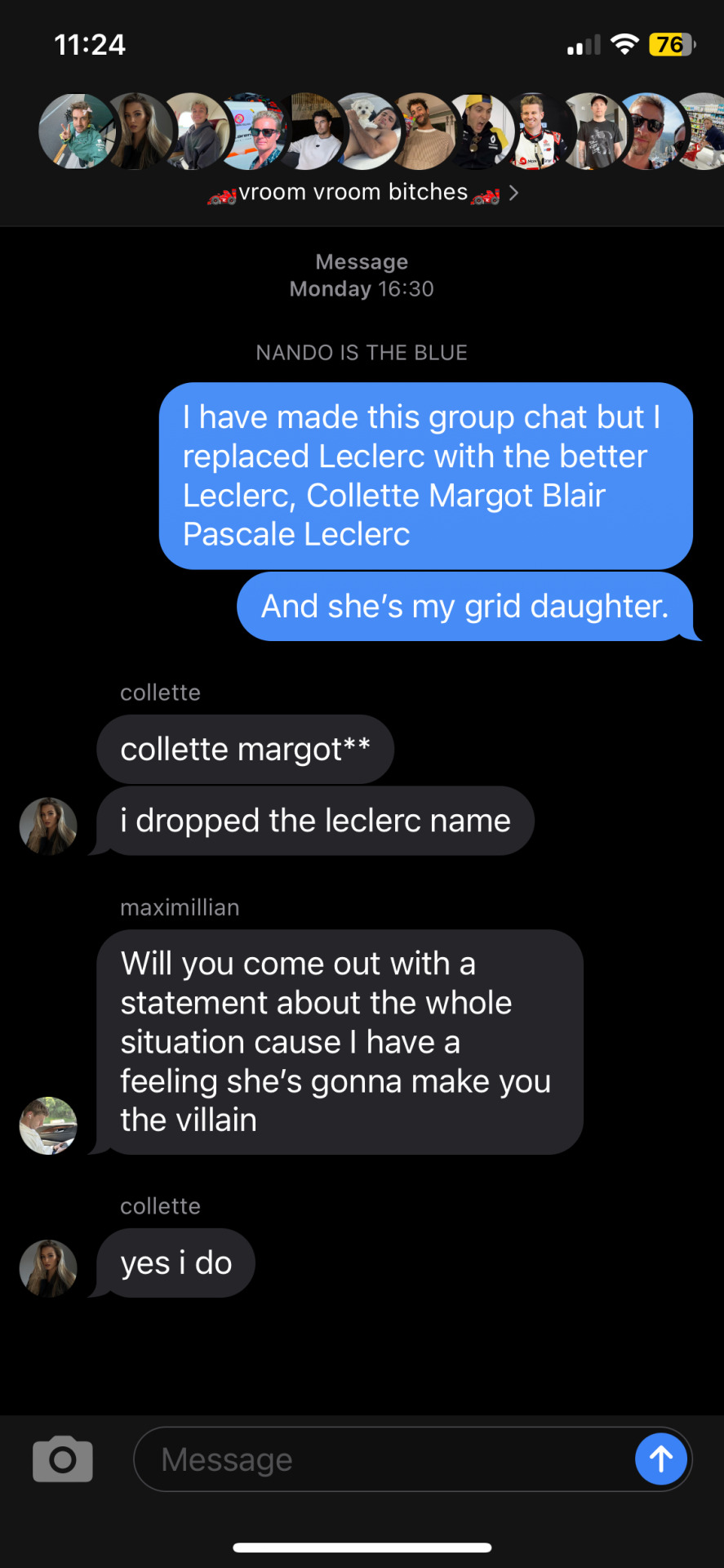Open maximillian's avatar beside his message
The height and width of the screenshot is (1568, 724).
pos(48,1125)
